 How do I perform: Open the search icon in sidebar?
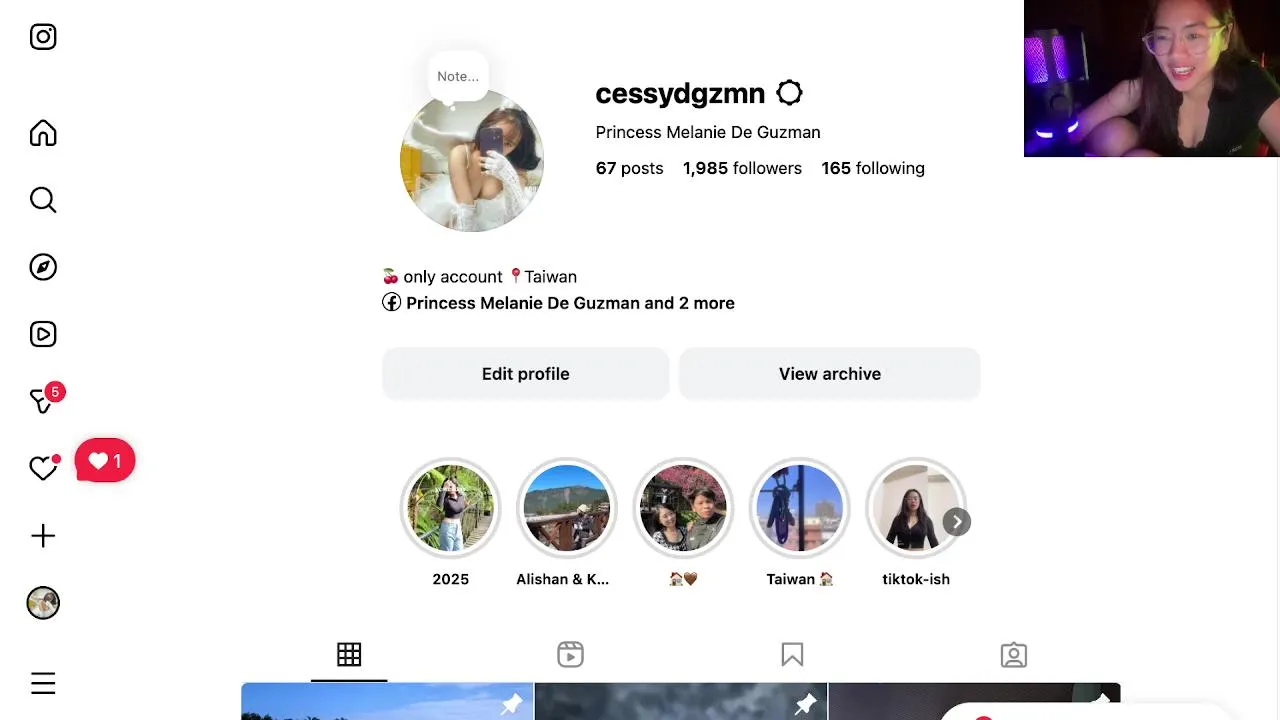[43, 200]
